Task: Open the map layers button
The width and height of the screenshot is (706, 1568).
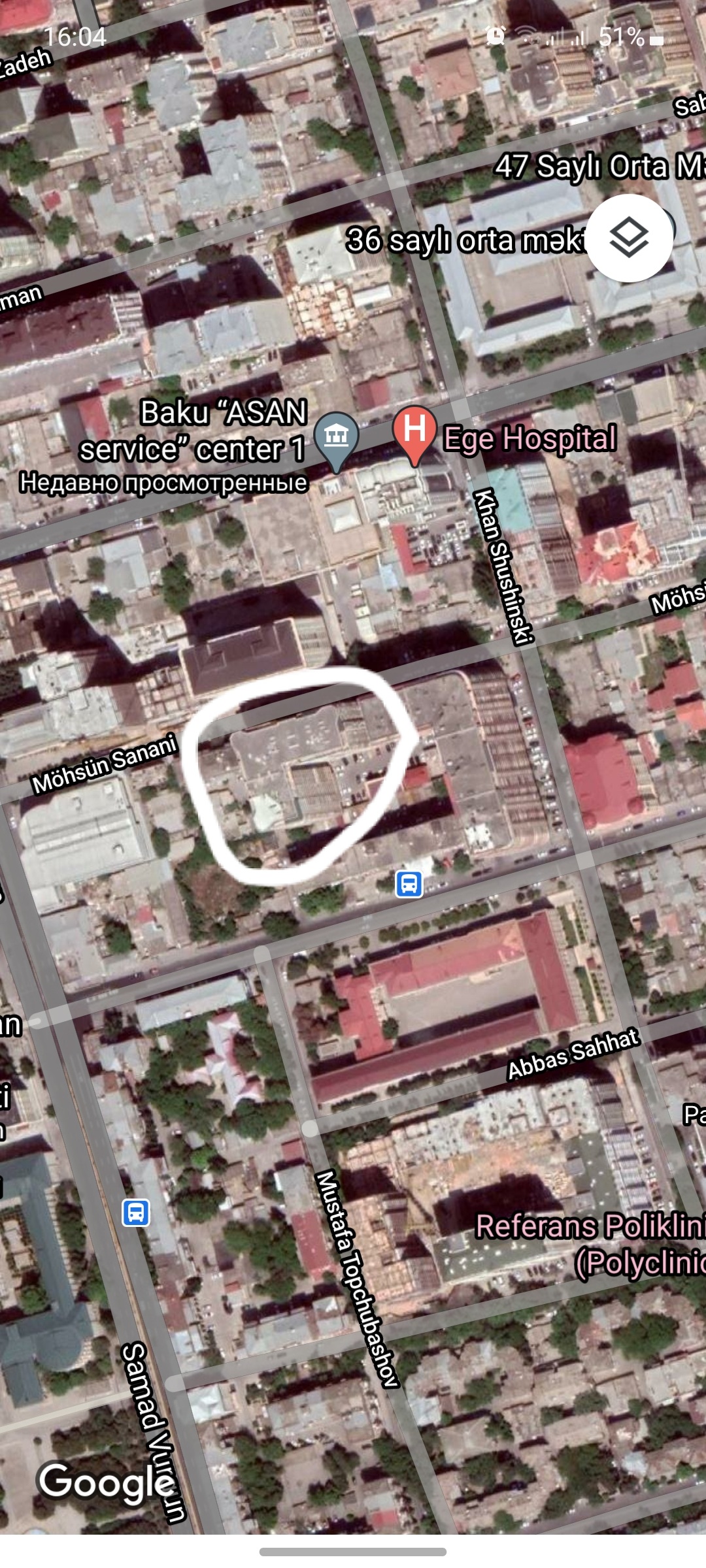Action: tap(630, 238)
